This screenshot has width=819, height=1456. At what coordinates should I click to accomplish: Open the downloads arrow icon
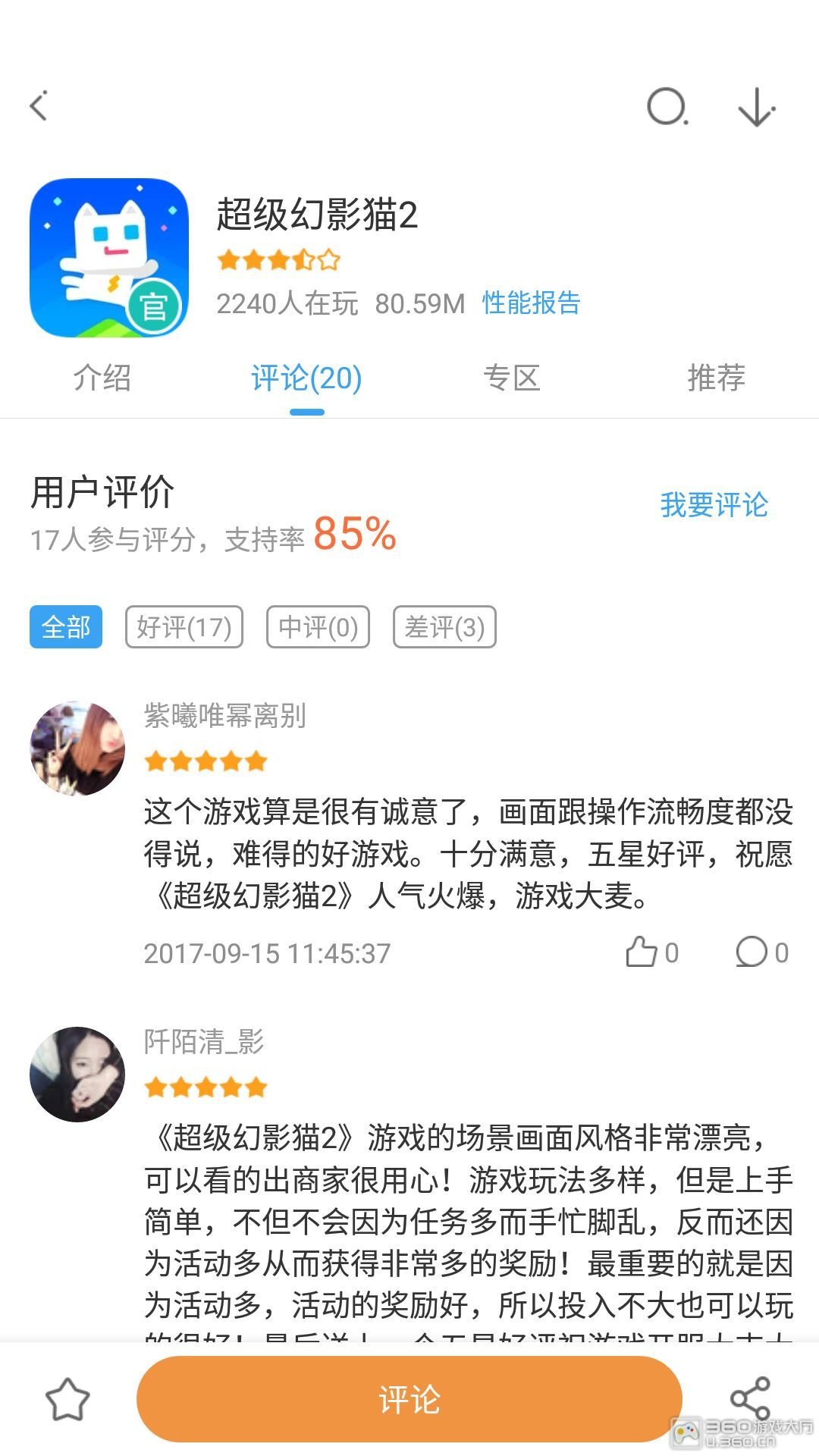(757, 107)
